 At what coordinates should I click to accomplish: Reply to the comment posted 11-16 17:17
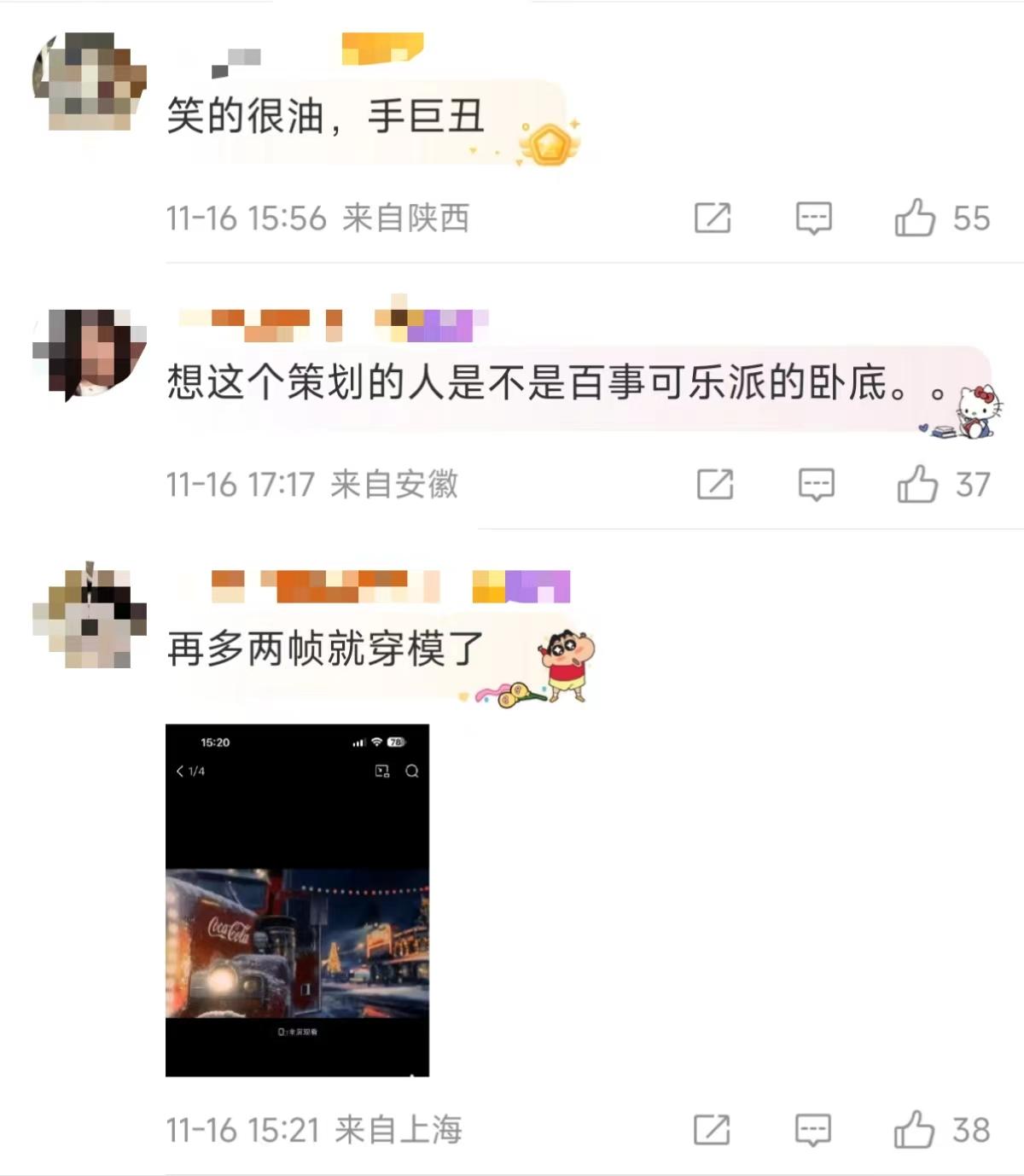[x=816, y=485]
